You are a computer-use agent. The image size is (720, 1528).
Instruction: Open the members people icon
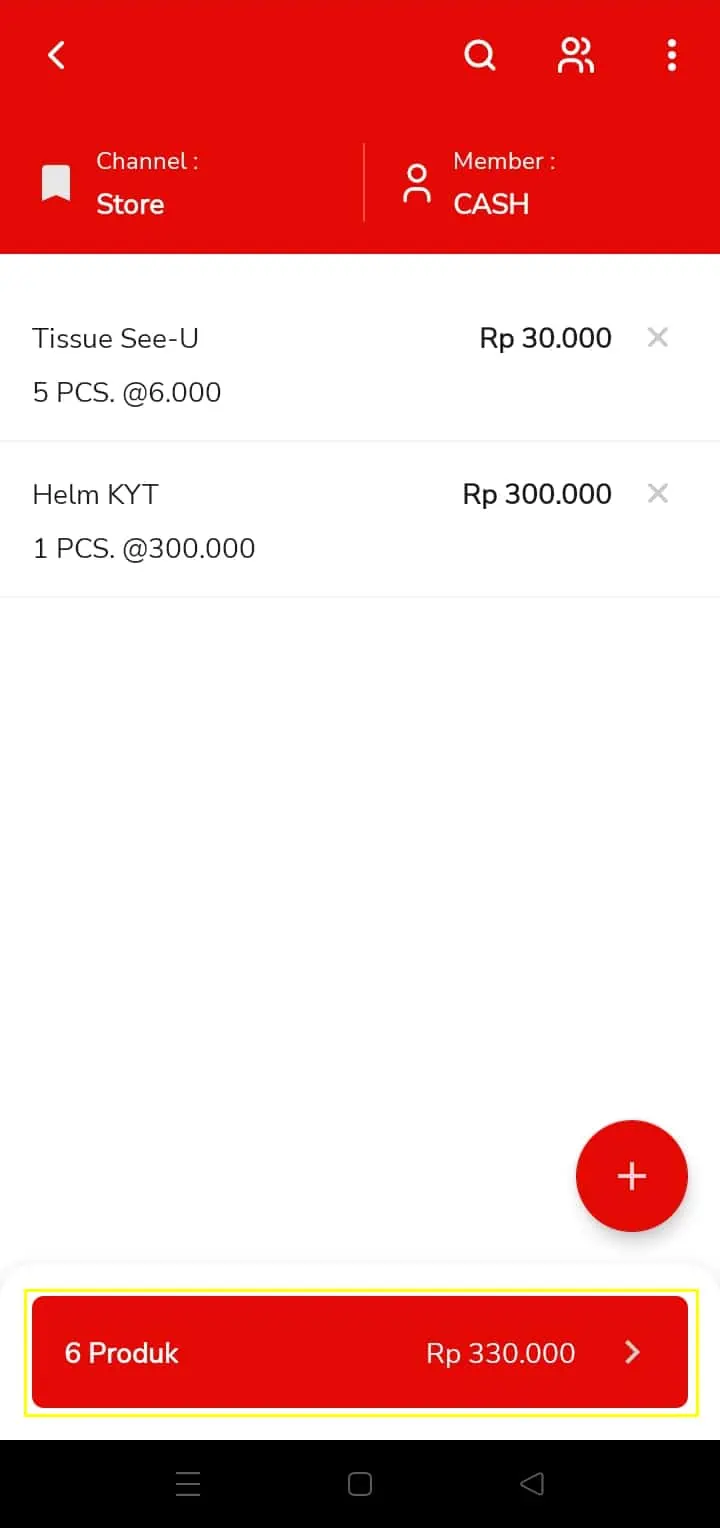[x=575, y=55]
